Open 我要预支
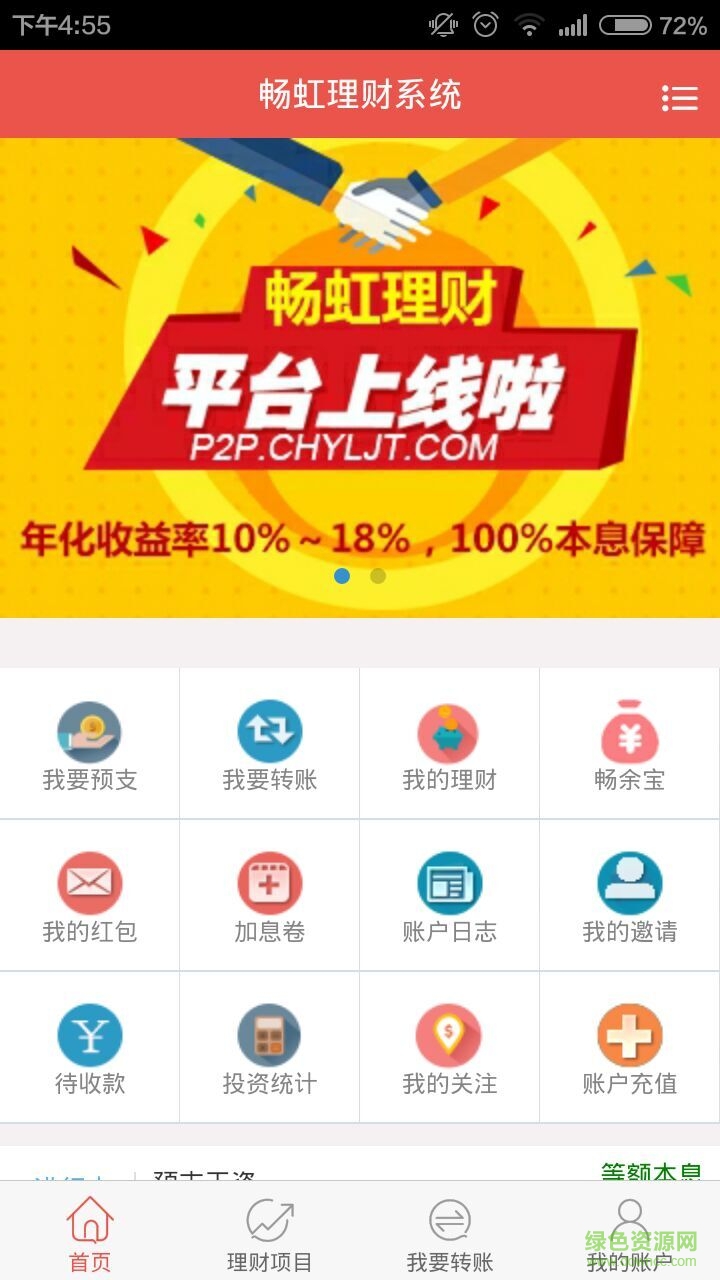 coord(90,745)
